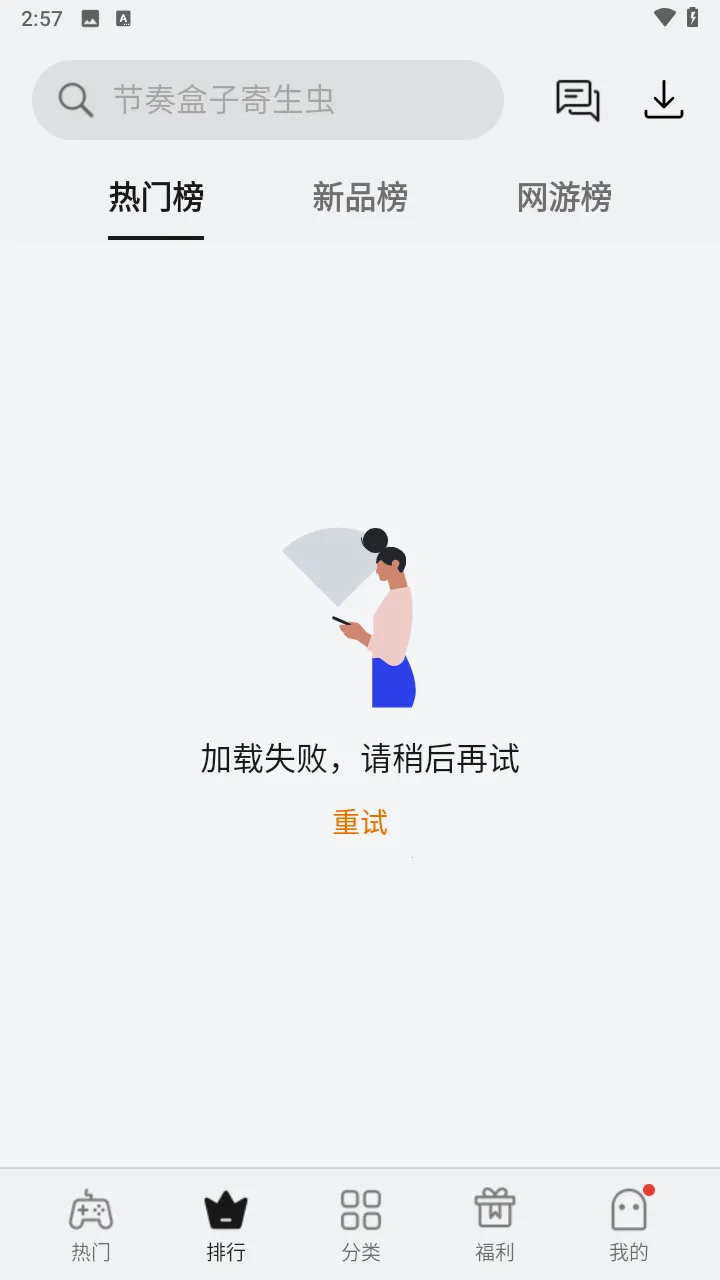
Task: Open the 分类 bottom tab
Action: [360, 1225]
